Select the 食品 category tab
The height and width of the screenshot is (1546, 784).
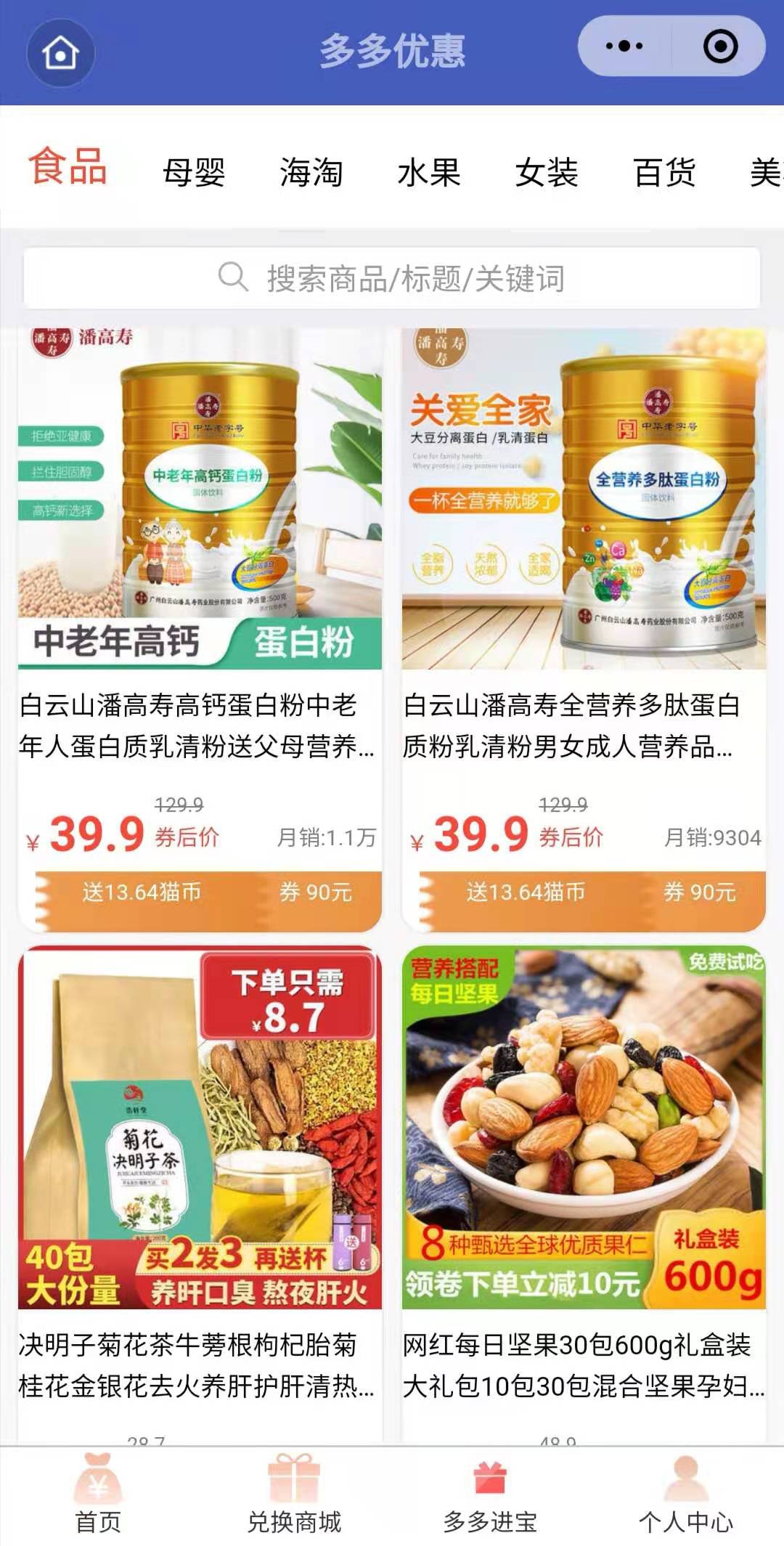[68, 167]
